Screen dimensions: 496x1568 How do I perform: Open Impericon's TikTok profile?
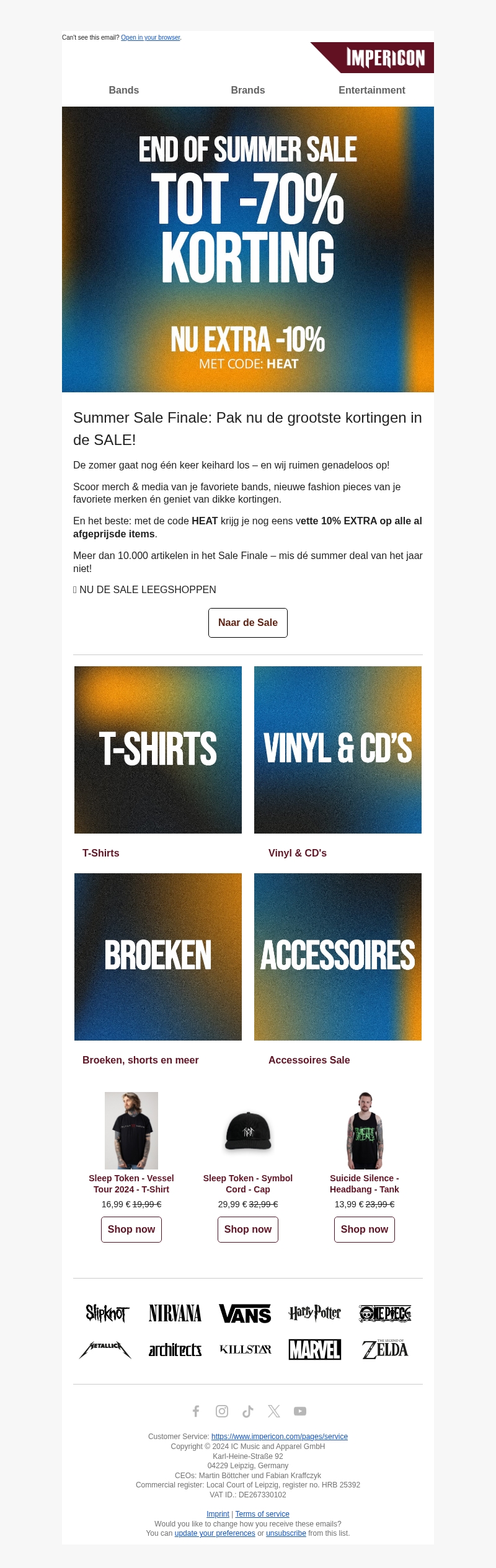pyautogui.click(x=248, y=1411)
